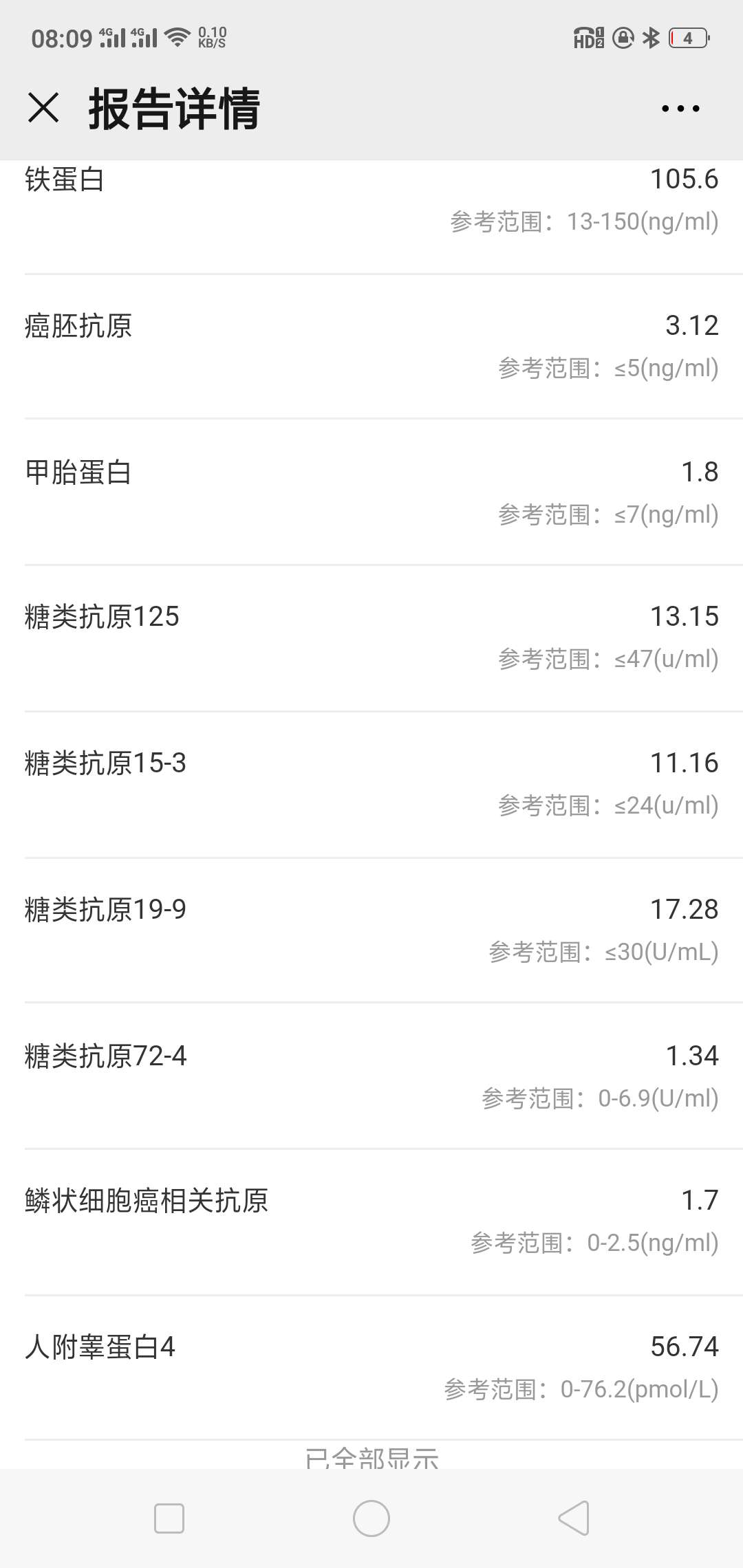Return to the home screen
The height and width of the screenshot is (1568, 743).
pos(371,1518)
